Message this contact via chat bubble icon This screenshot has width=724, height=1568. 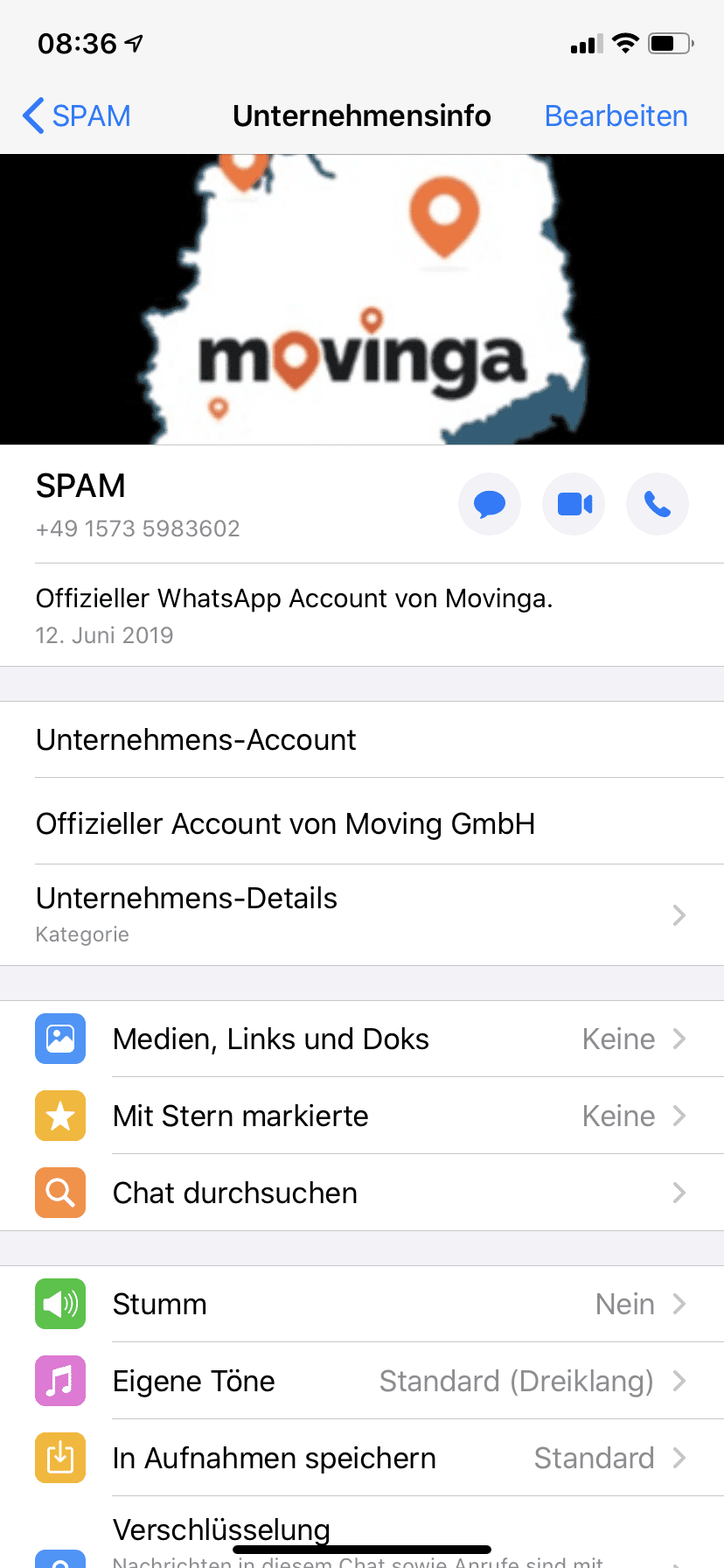[490, 504]
